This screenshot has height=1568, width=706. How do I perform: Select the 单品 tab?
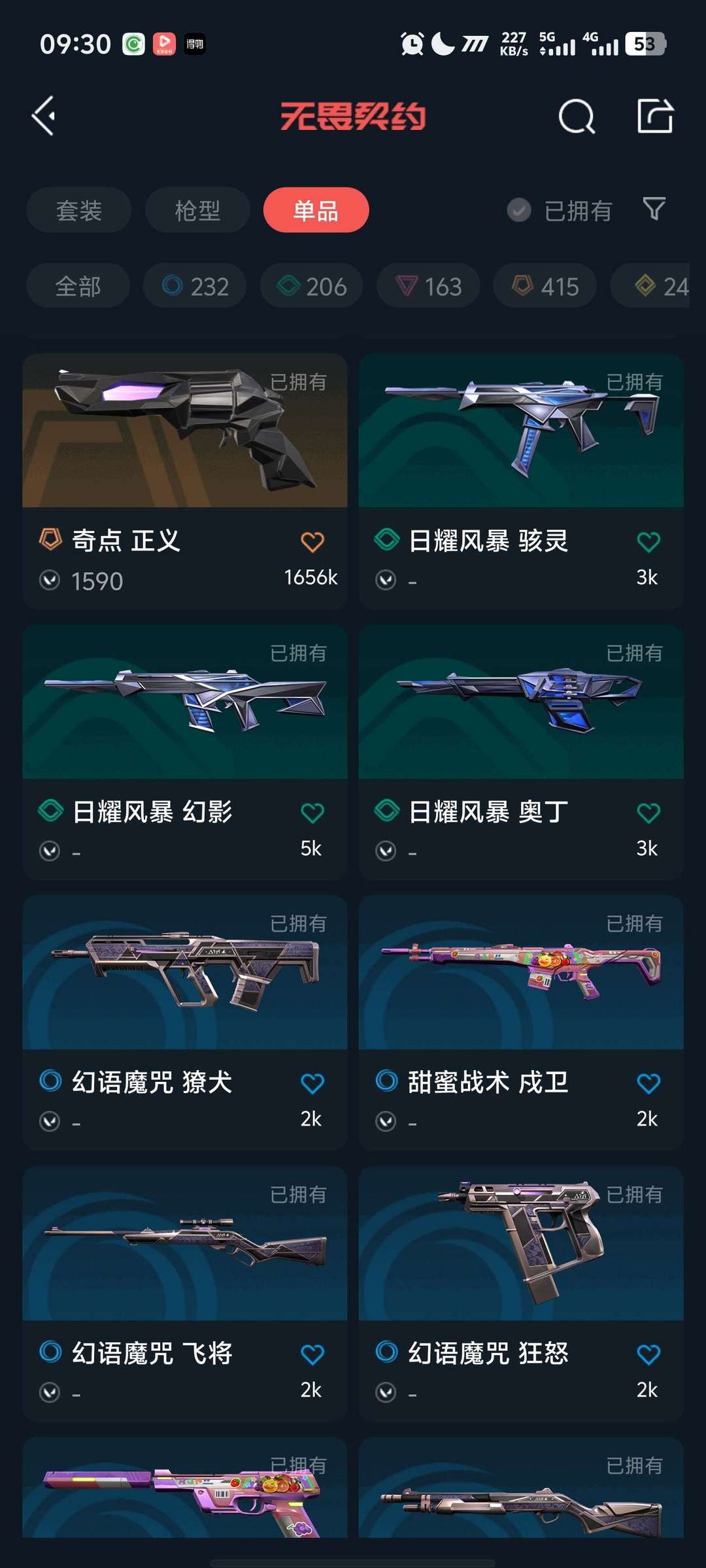click(316, 210)
